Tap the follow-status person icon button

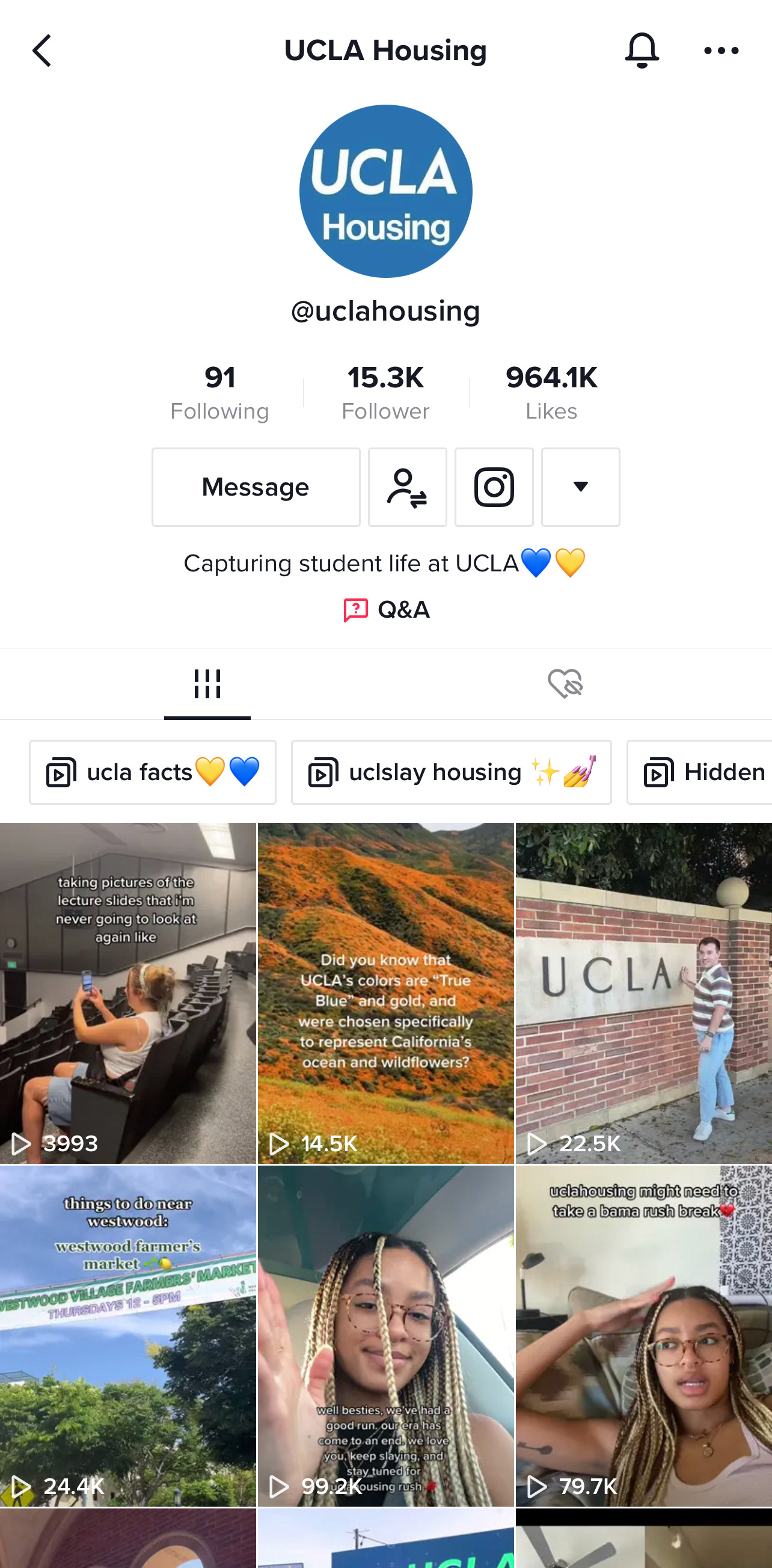pos(407,487)
